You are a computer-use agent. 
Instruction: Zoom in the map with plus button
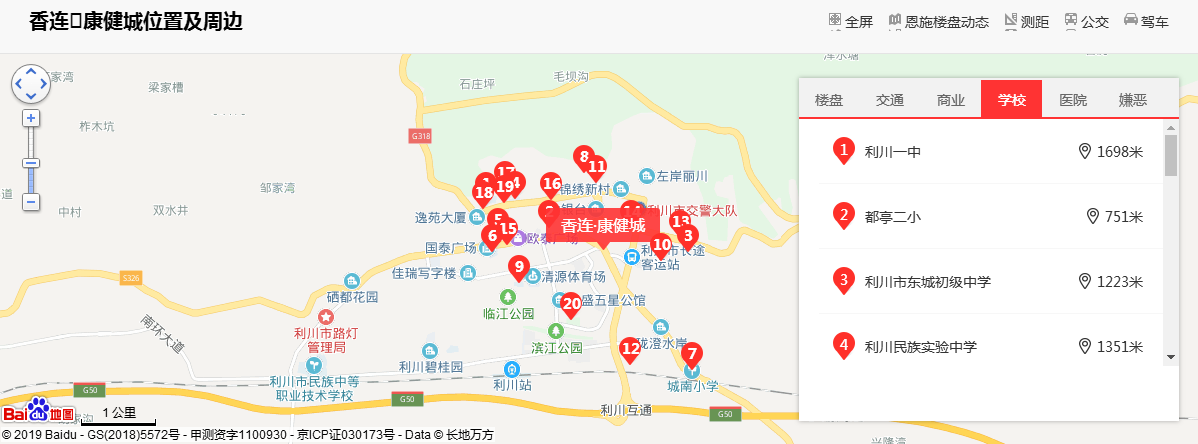click(x=31, y=118)
